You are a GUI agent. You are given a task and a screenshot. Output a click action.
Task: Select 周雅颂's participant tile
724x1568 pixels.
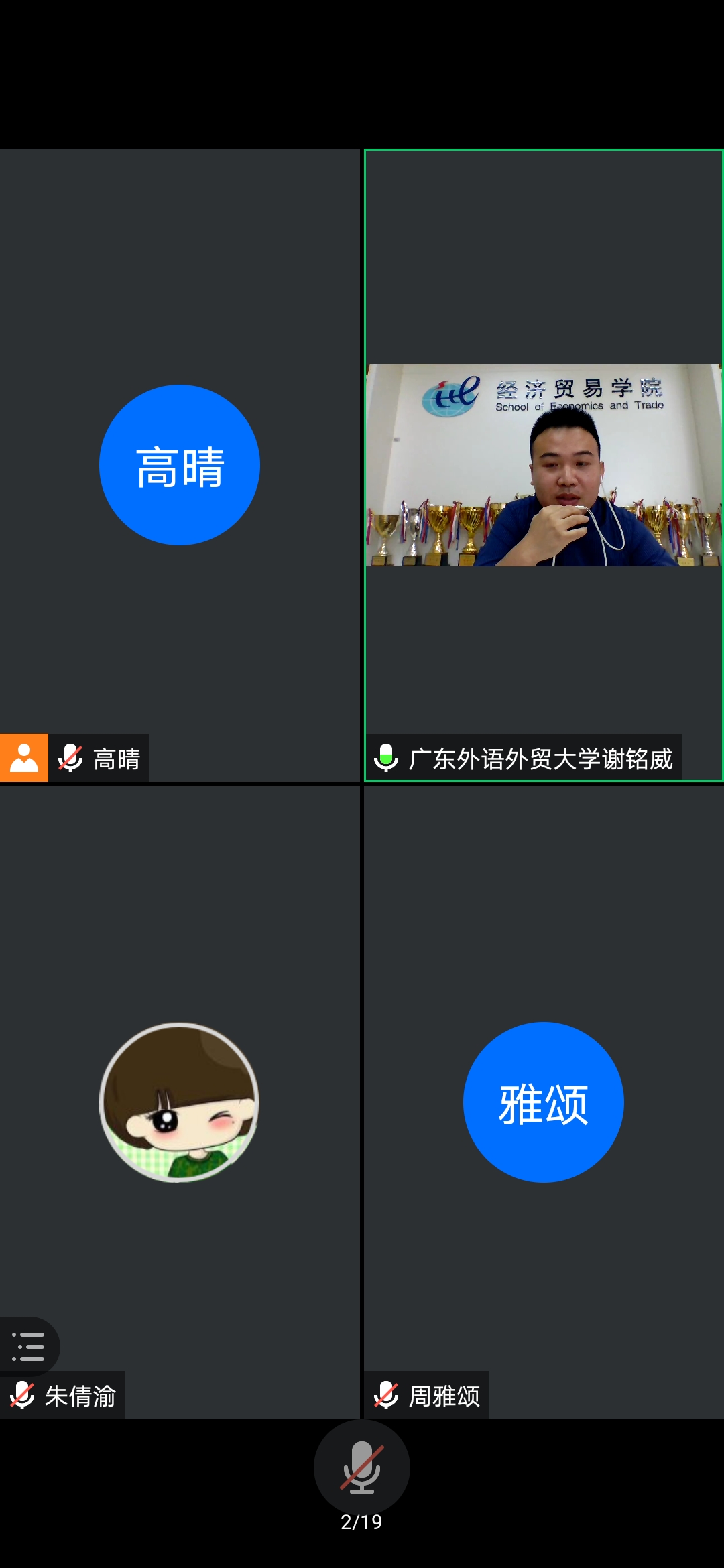[543, 1102]
